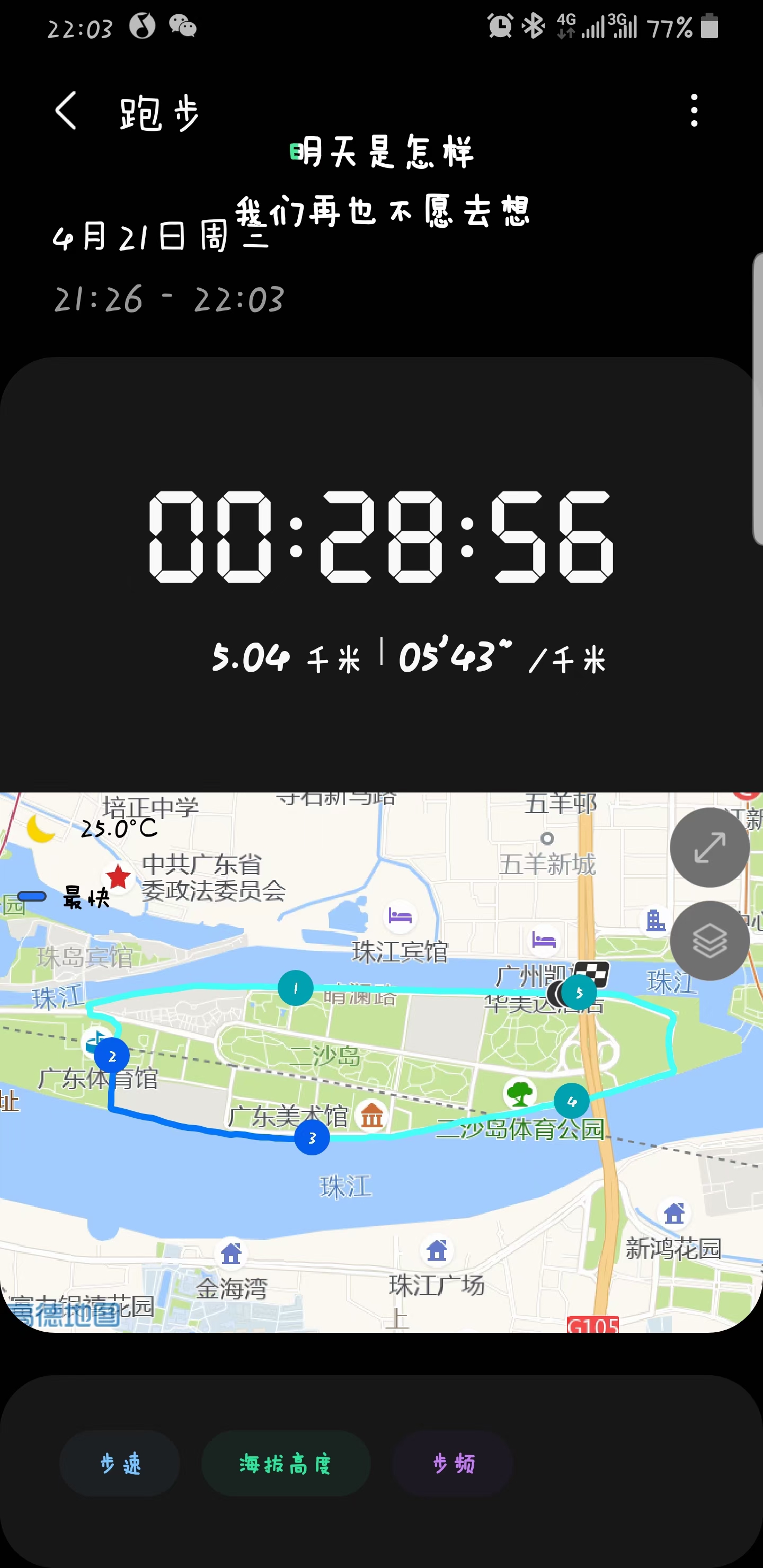The width and height of the screenshot is (763, 1568).
Task: Open the map layers options
Action: tap(709, 940)
